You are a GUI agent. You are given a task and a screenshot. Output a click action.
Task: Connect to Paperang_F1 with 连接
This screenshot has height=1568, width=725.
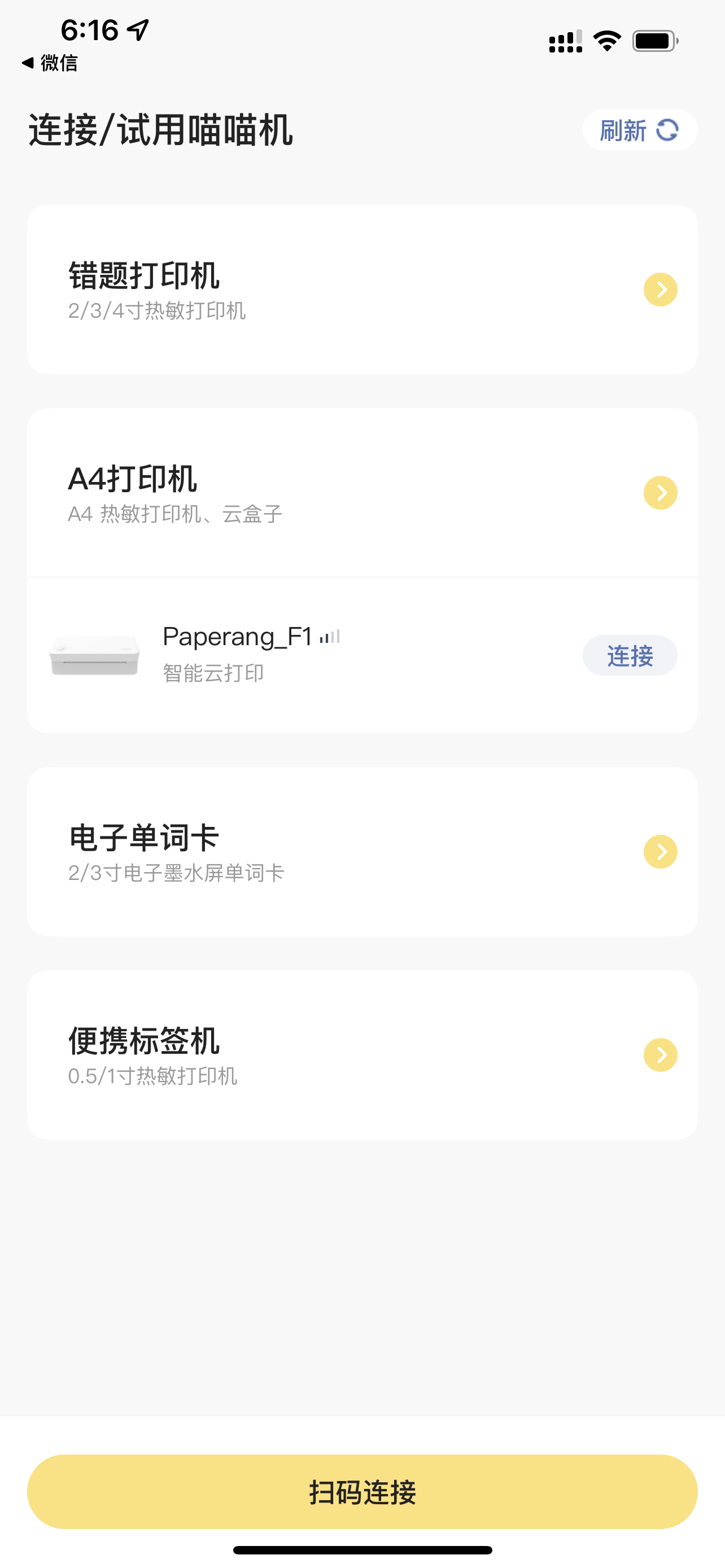(x=630, y=655)
